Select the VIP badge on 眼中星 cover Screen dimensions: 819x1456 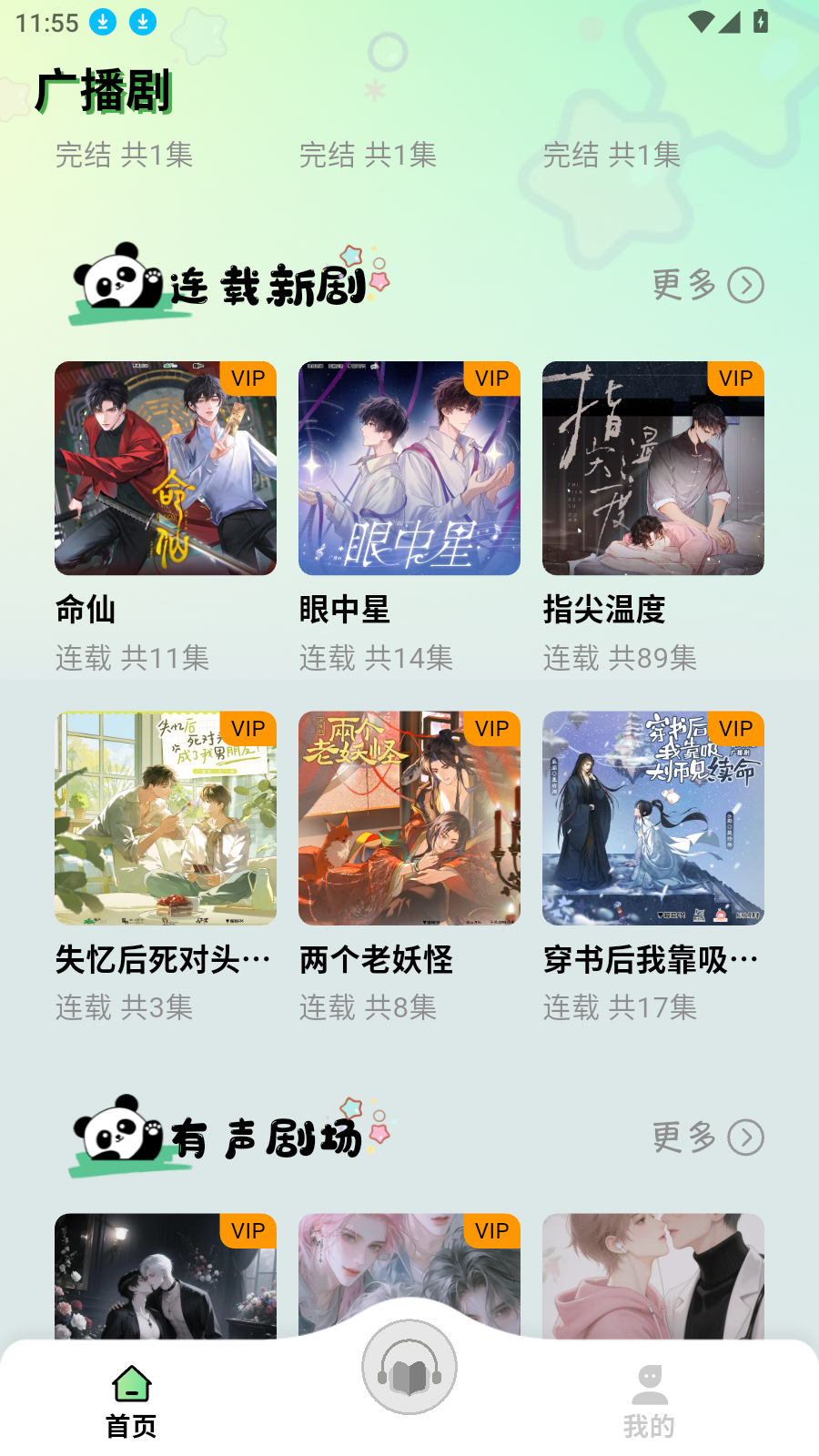pos(492,380)
